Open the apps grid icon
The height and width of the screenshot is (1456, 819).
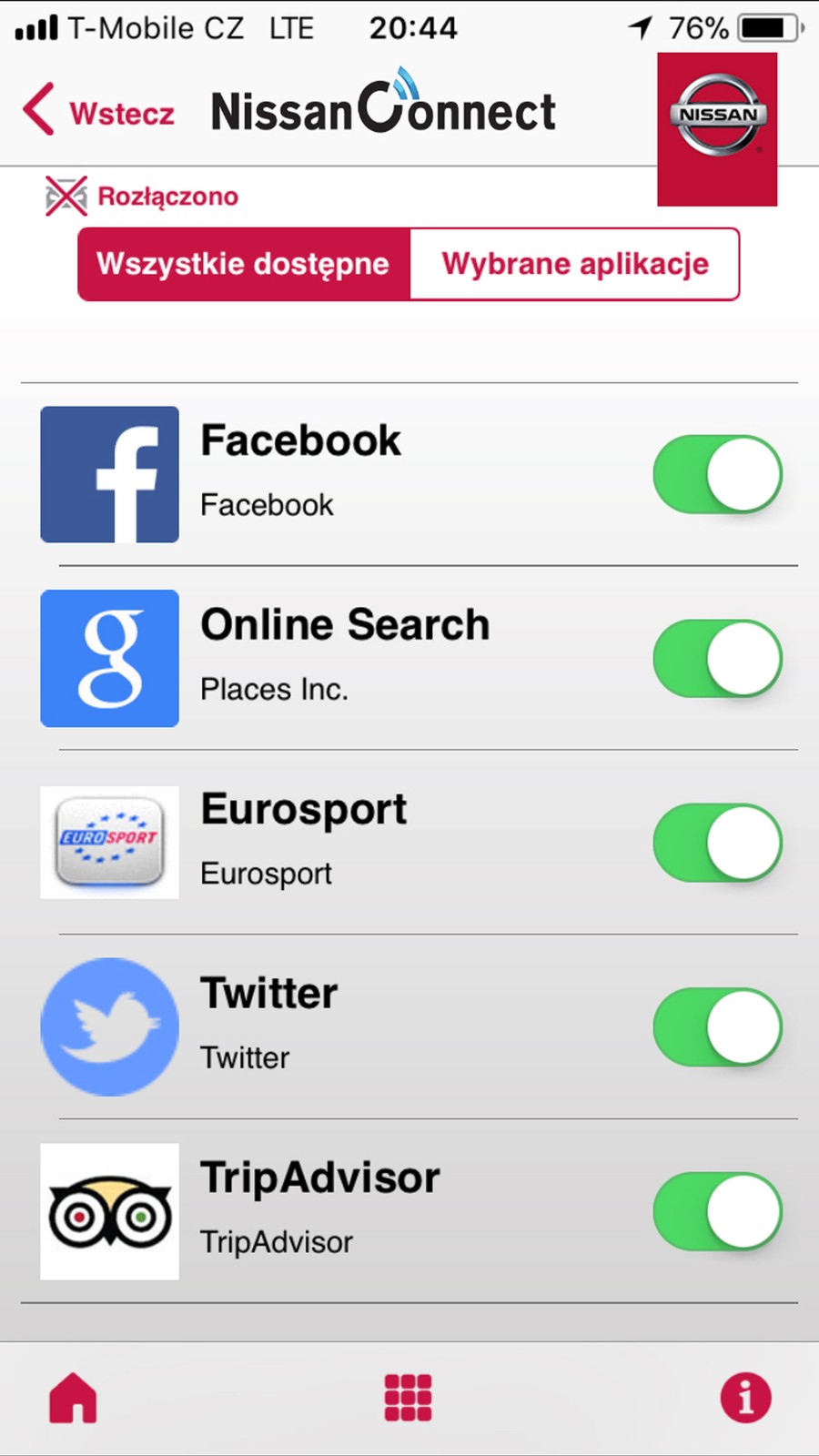(x=409, y=1397)
